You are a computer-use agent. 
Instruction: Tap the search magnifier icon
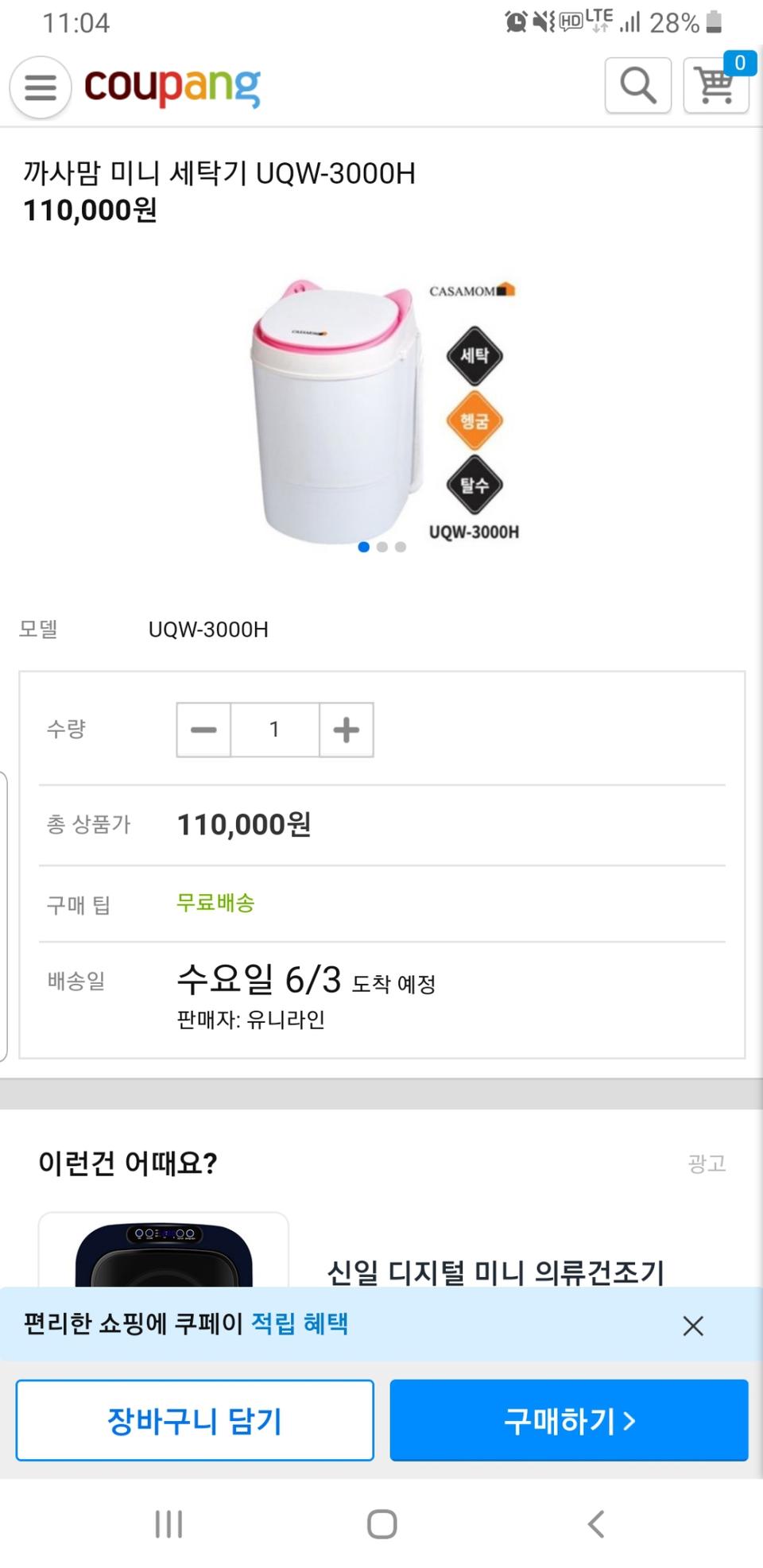[x=637, y=86]
